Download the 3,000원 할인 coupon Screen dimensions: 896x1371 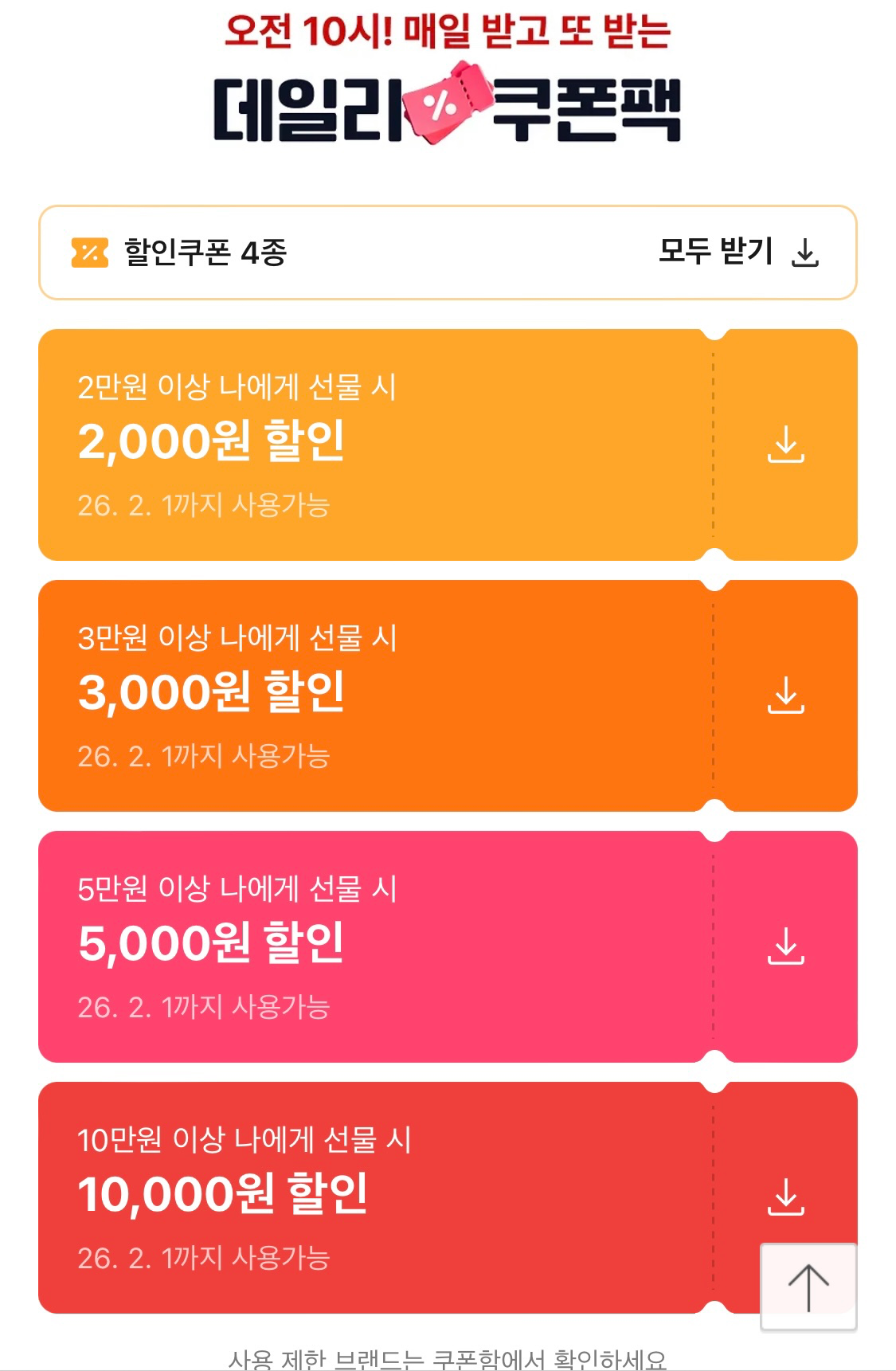[785, 695]
